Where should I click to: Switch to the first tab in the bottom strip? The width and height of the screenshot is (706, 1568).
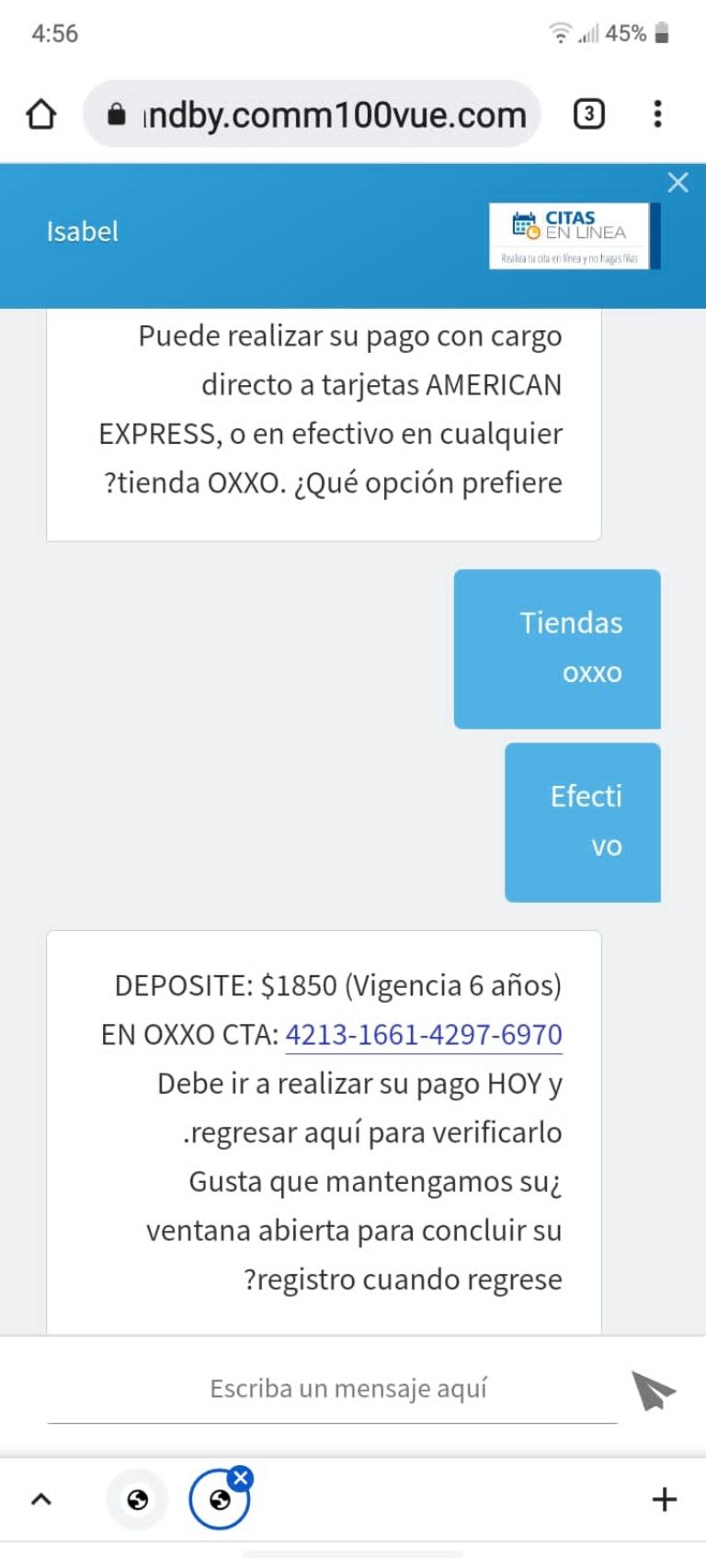click(x=138, y=1501)
